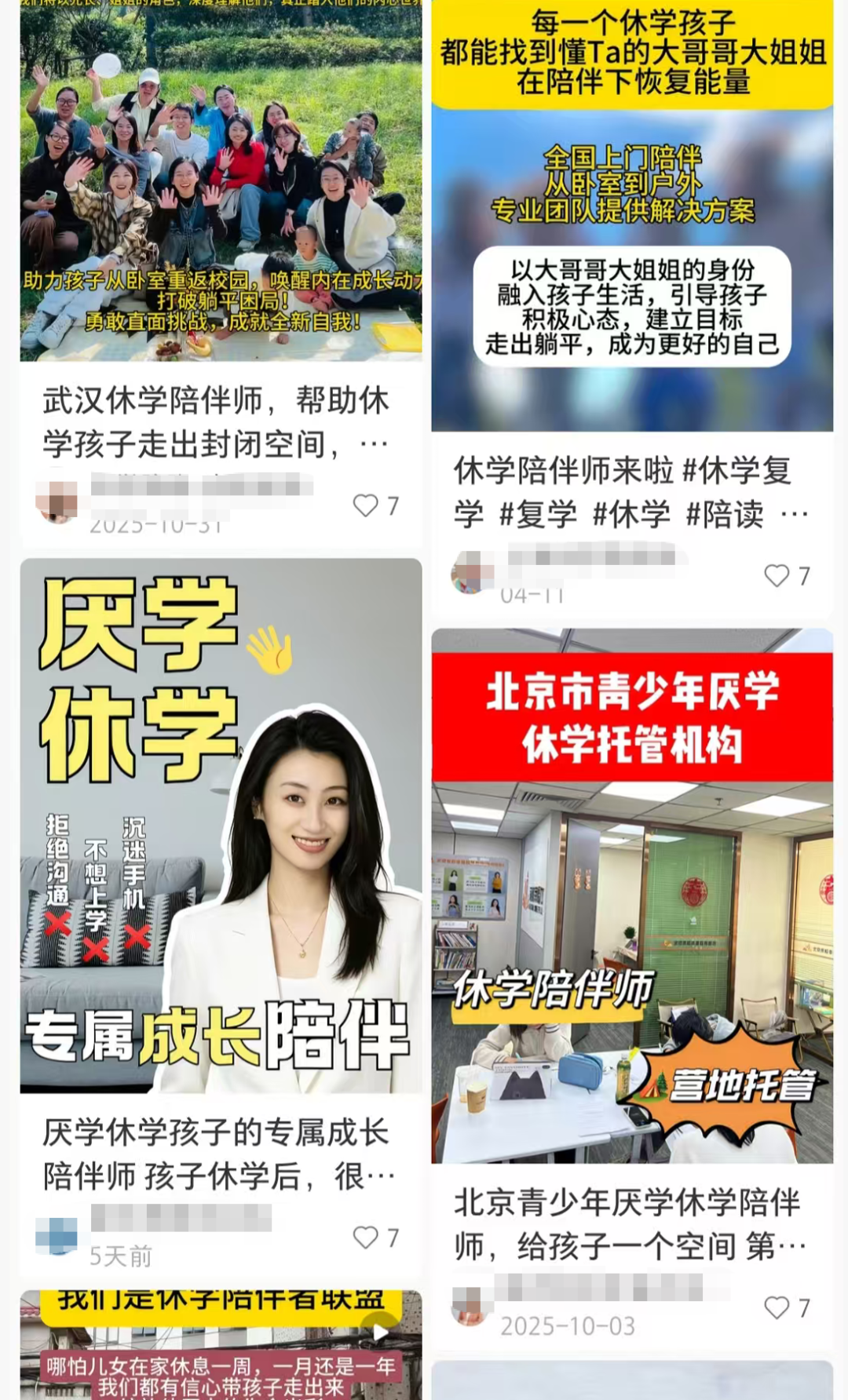View the author avatar of 休学陪伴师来啦 post
Screen dimensions: 848x1400
470,573
